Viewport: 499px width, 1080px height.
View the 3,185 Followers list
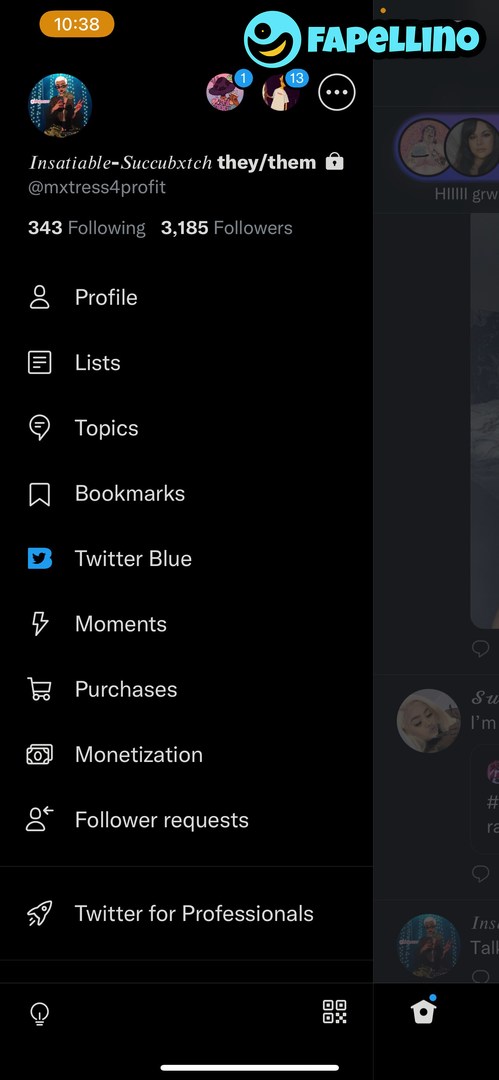tap(227, 228)
